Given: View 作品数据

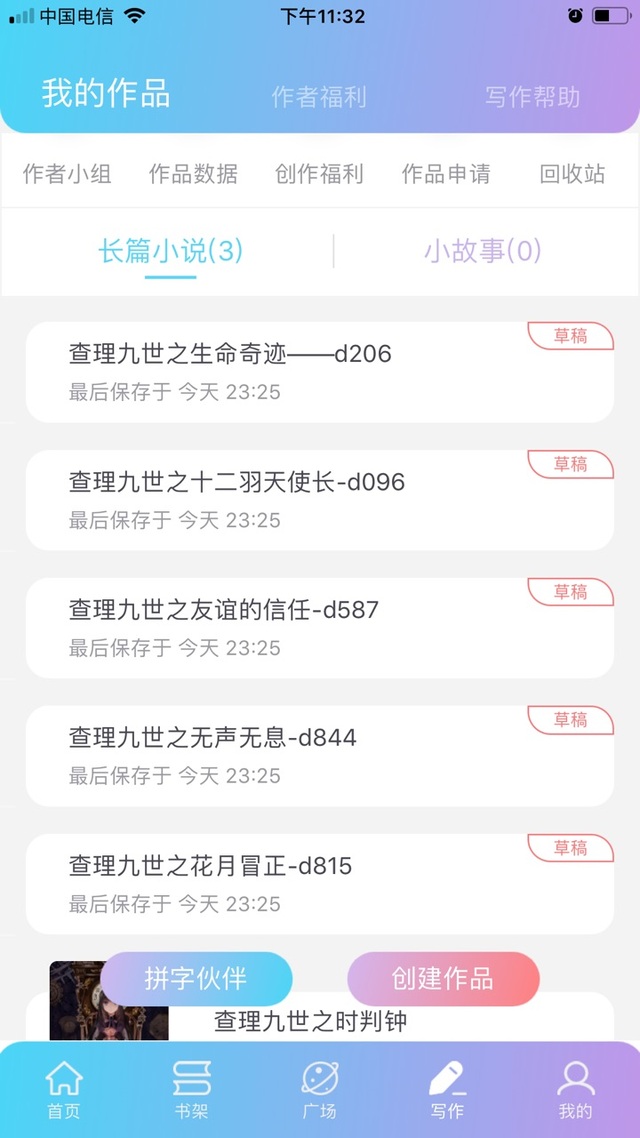Looking at the screenshot, I should pyautogui.click(x=193, y=173).
